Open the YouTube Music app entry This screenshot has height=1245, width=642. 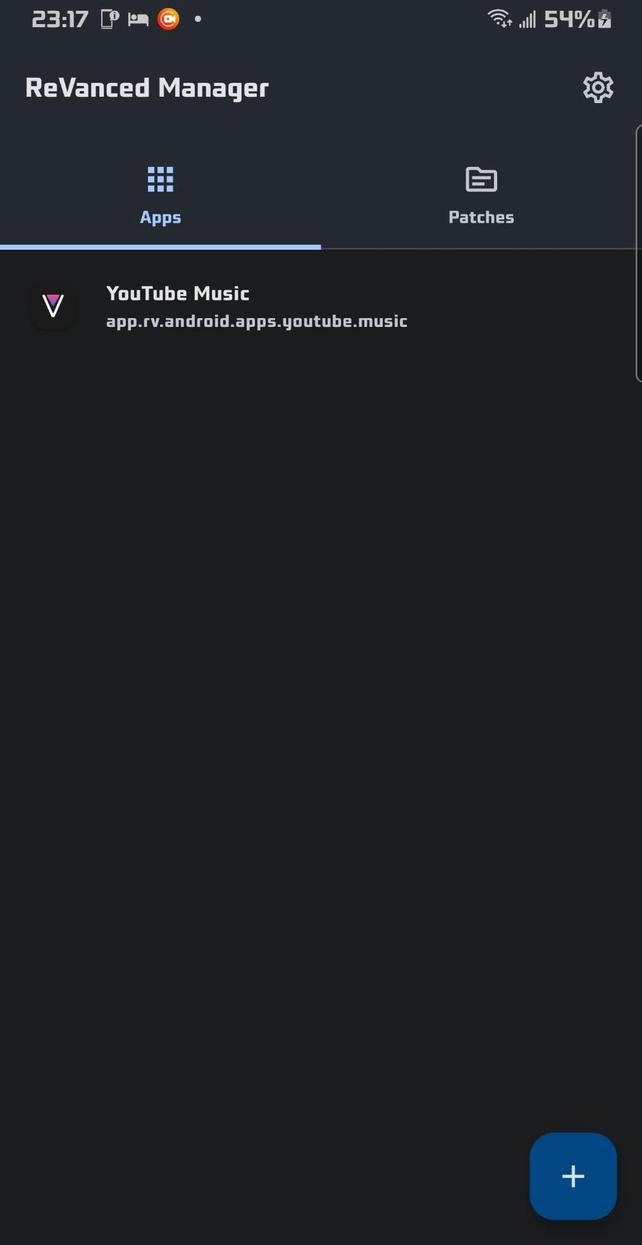pyautogui.click(x=256, y=306)
